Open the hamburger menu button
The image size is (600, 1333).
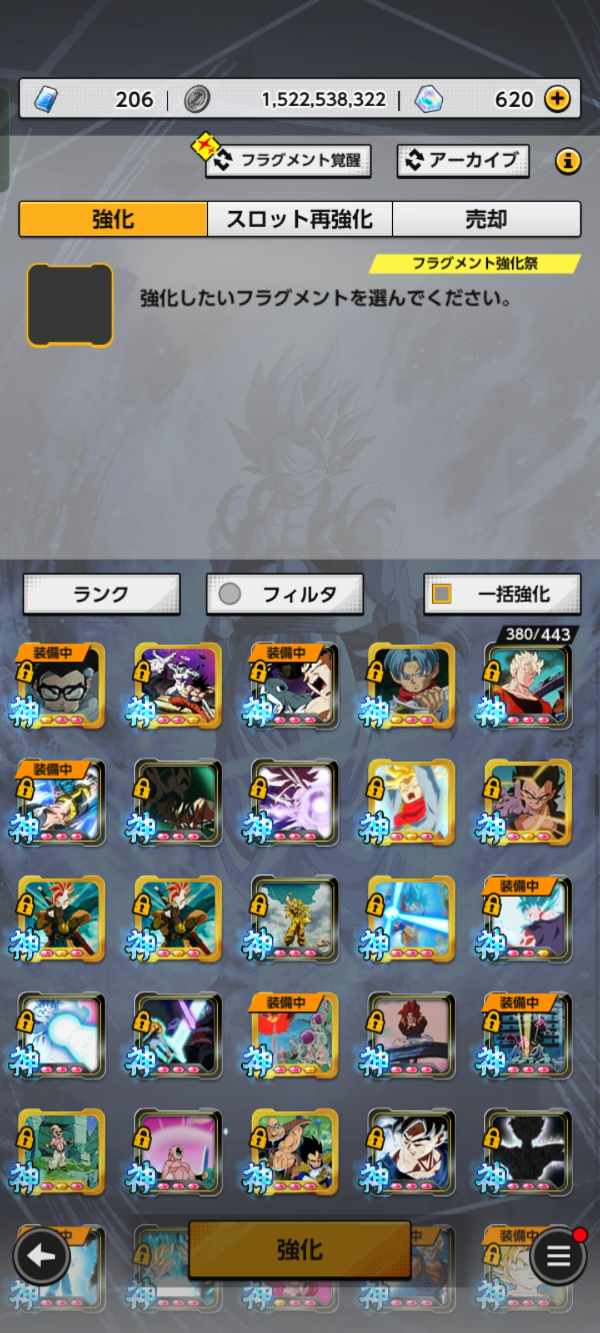pos(558,1256)
